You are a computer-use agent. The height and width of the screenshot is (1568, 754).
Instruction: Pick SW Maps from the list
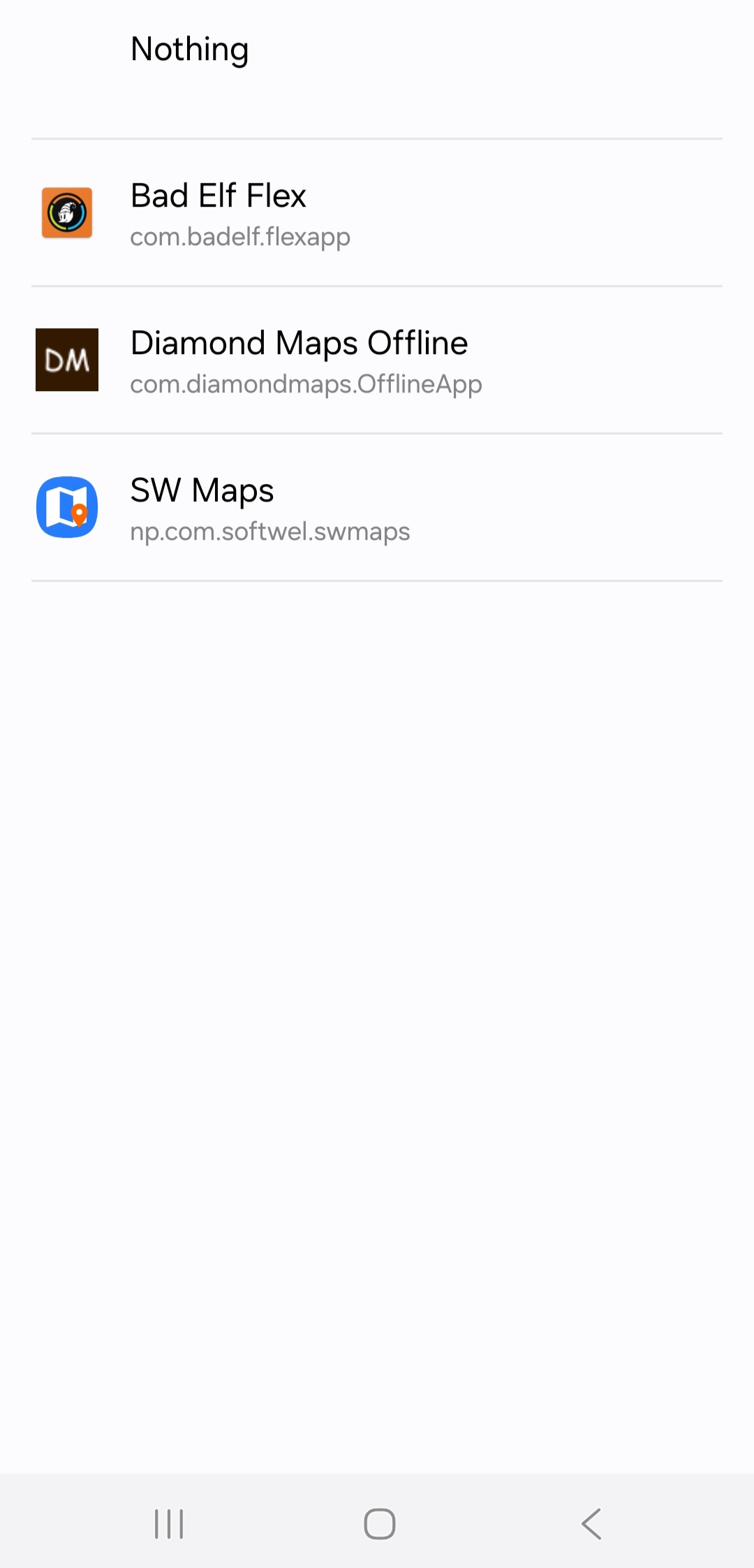377,508
